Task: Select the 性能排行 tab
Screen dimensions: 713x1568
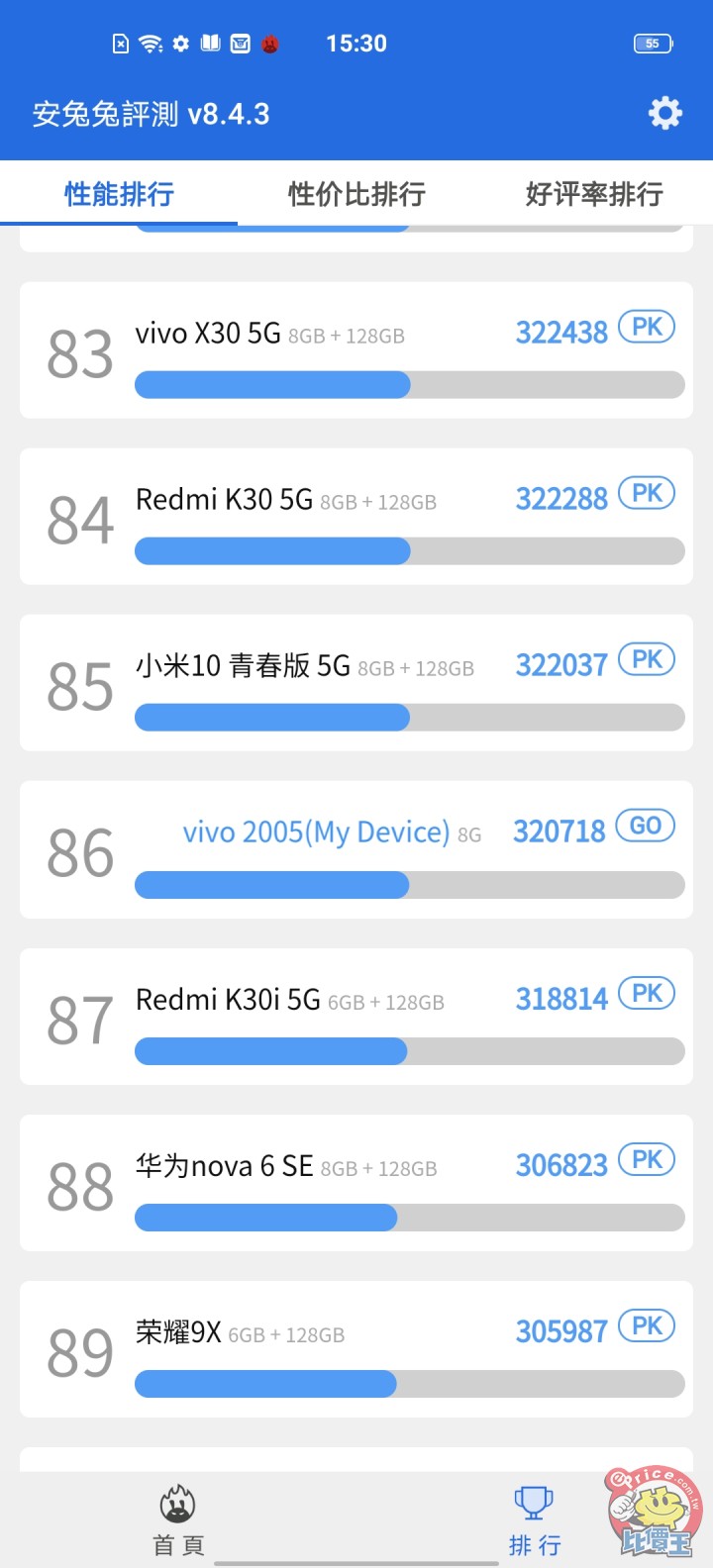Action: [x=119, y=195]
